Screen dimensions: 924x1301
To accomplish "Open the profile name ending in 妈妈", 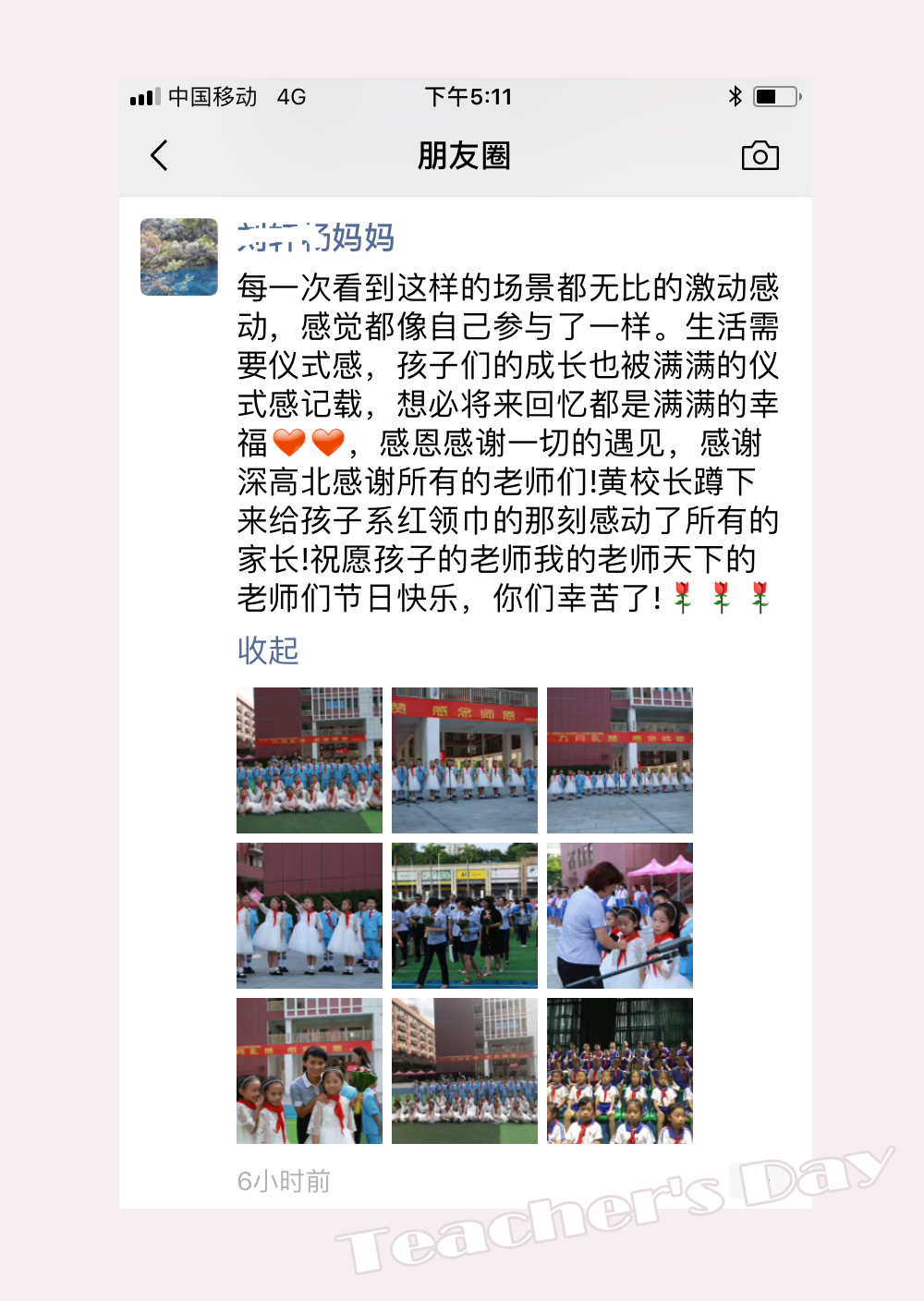I will 315,237.
